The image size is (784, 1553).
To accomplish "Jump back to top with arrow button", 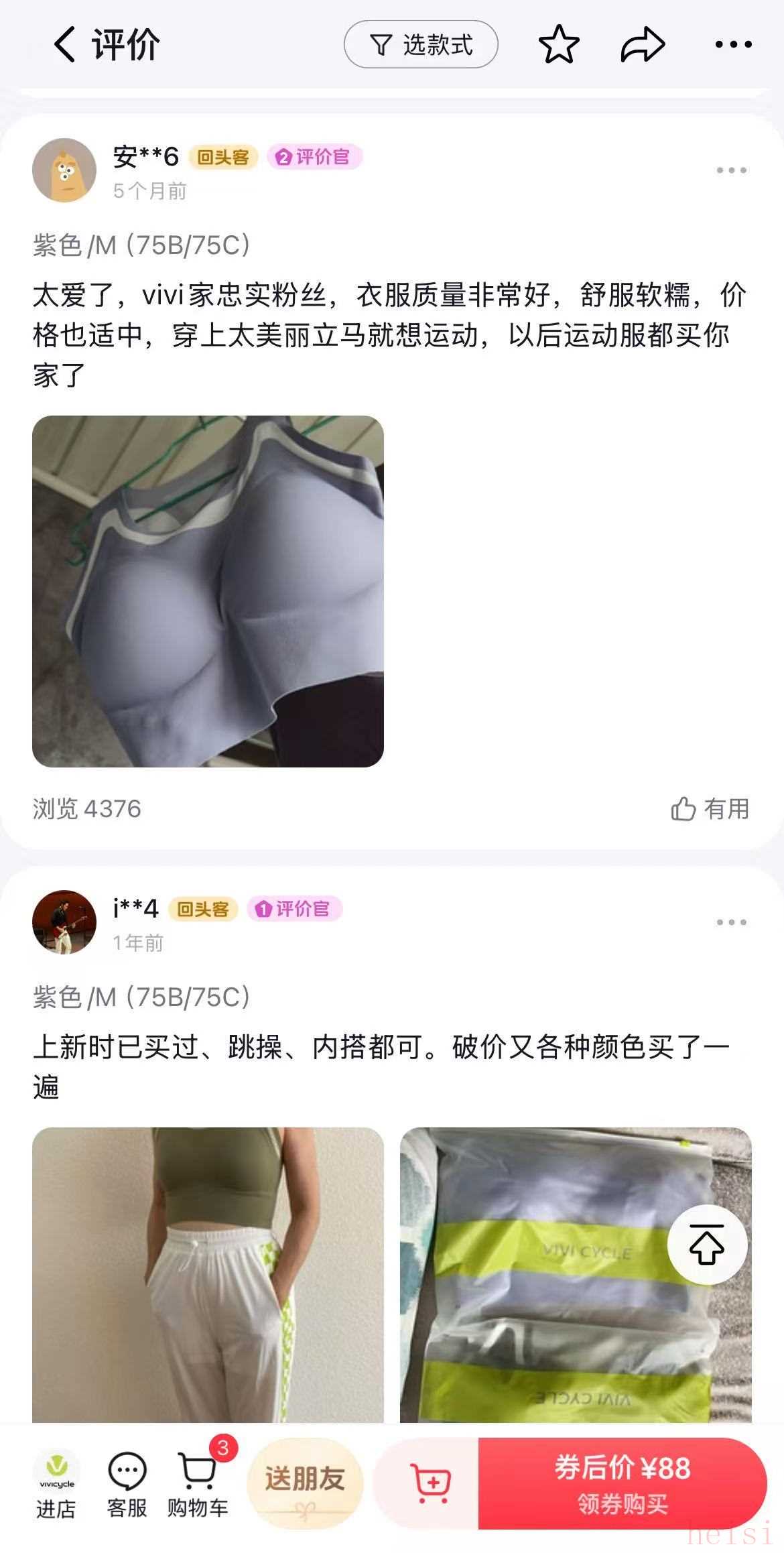I will pos(707,1245).
